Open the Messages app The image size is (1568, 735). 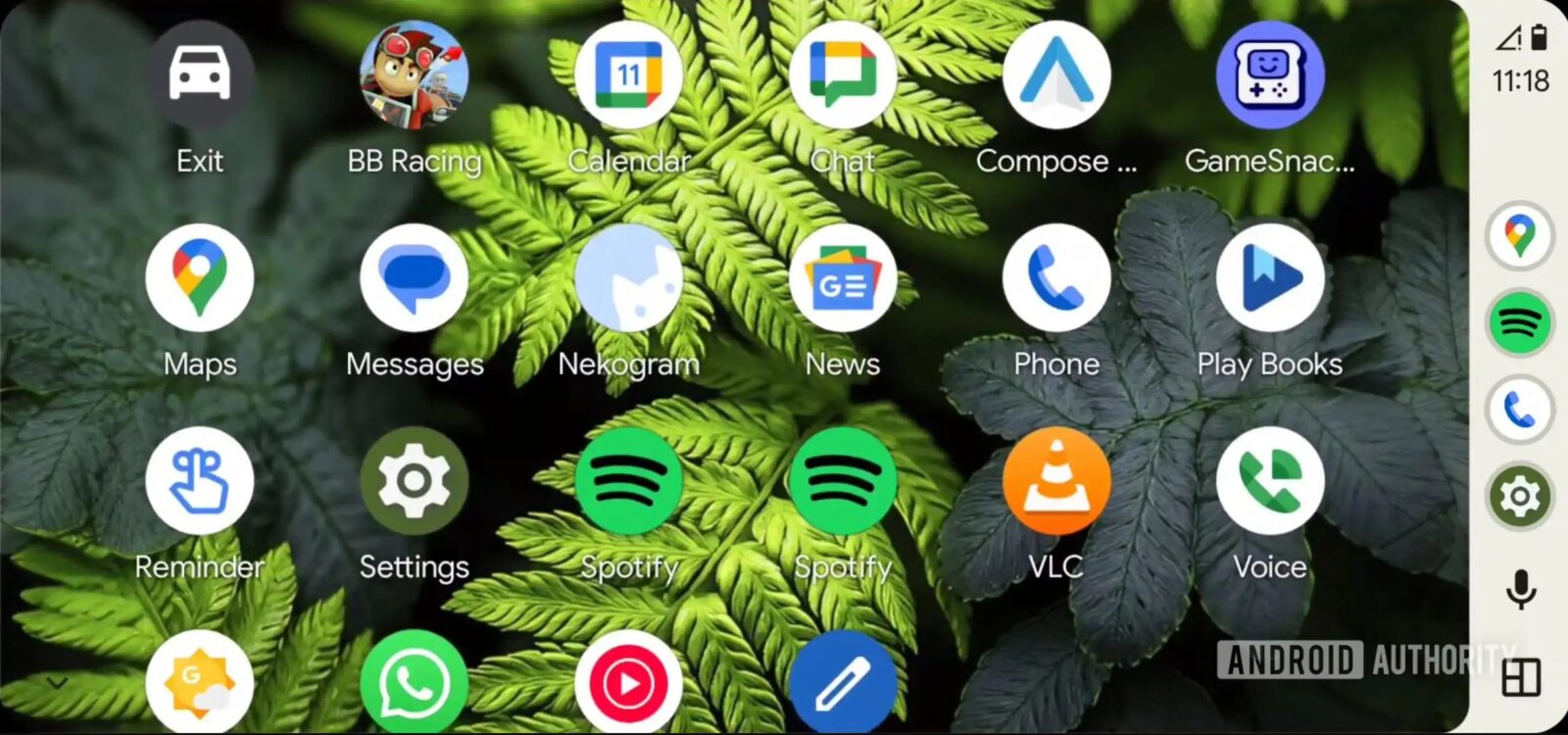pyautogui.click(x=414, y=278)
